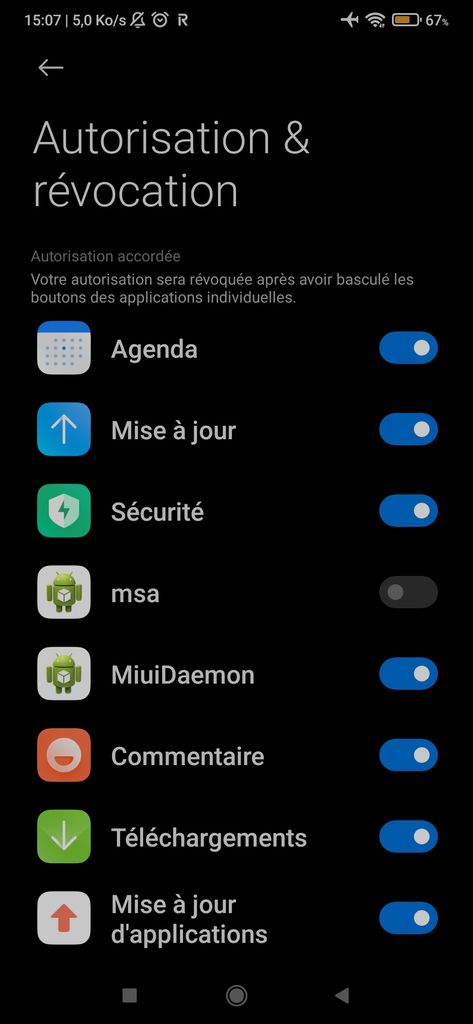Screen dimensions: 473x1024
Task: Disable the Téléchargements switch
Action: coord(408,837)
